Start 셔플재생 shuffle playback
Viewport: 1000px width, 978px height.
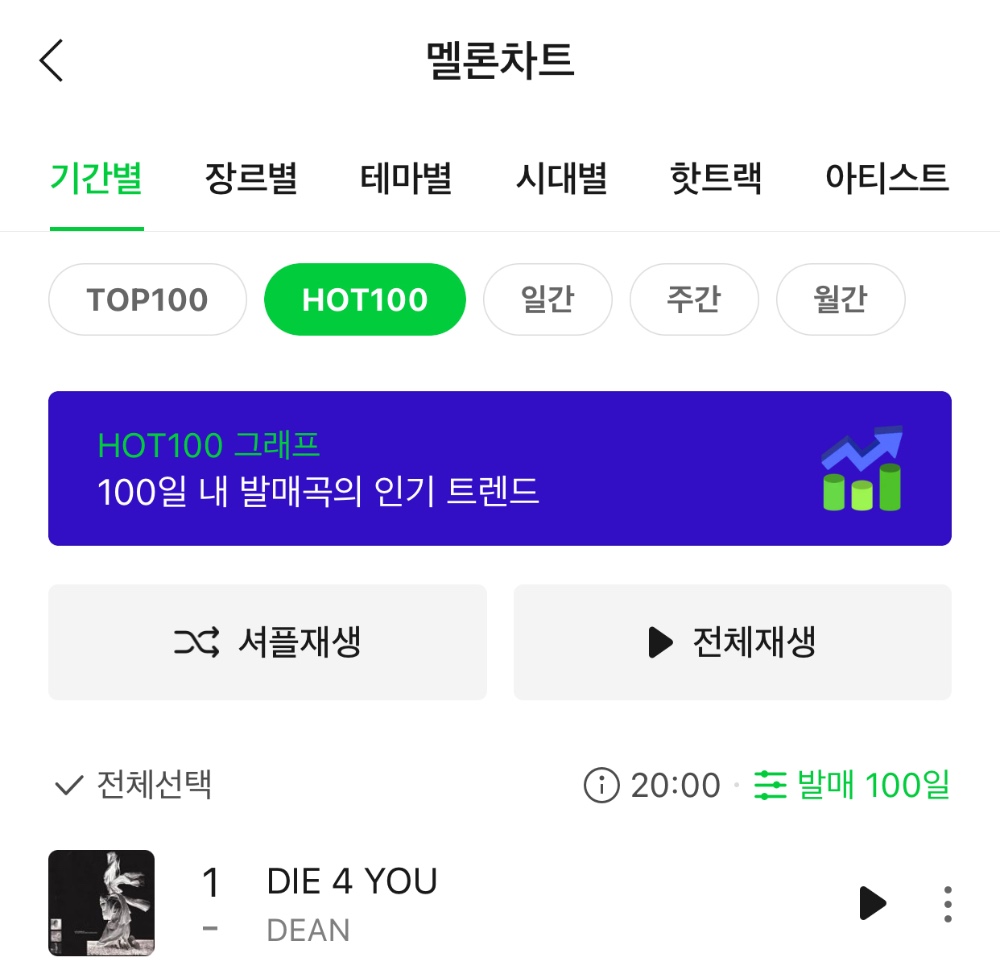(267, 642)
